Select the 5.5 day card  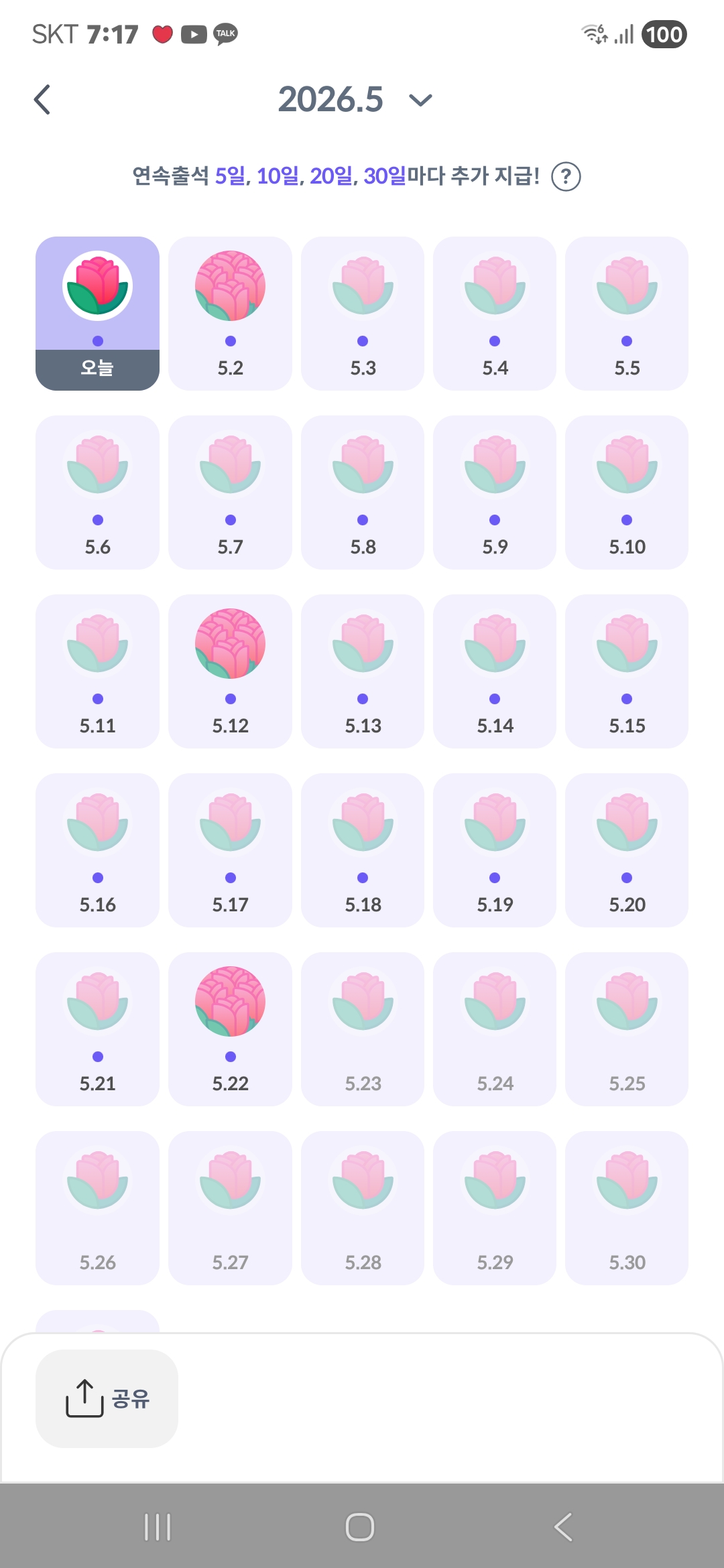tap(627, 314)
